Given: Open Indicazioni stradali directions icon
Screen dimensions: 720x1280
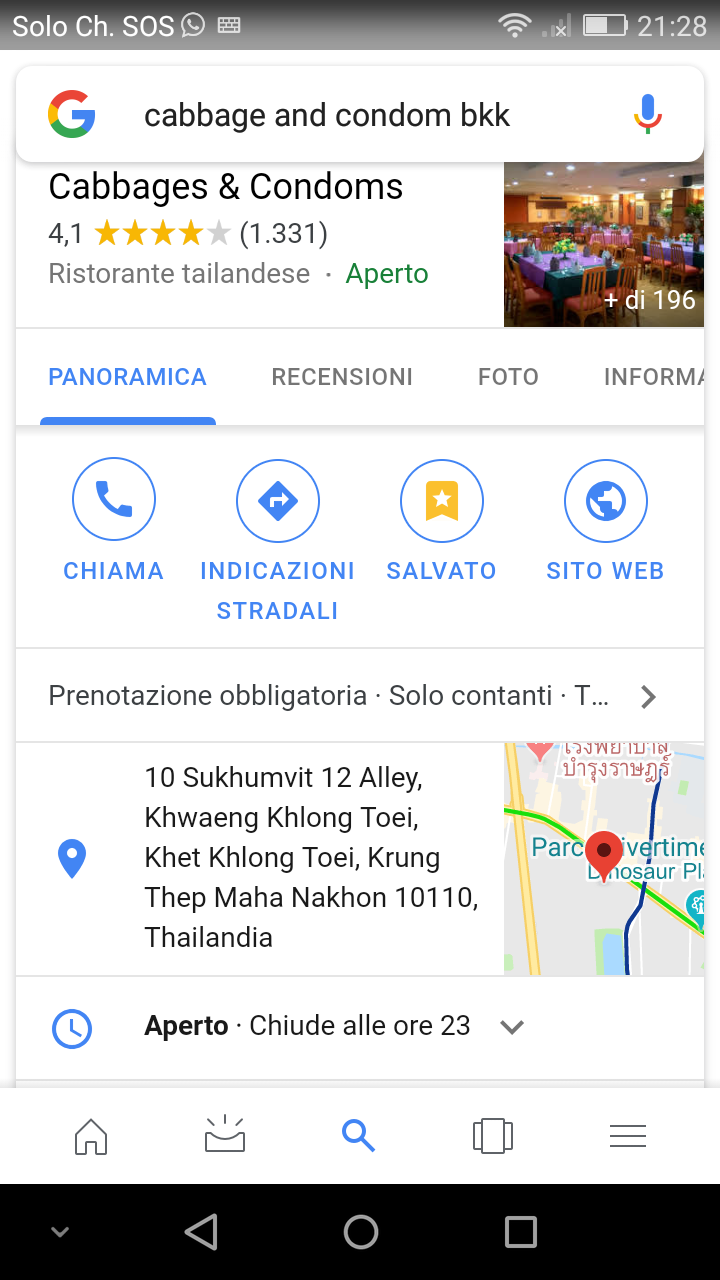Looking at the screenshot, I should click(x=277, y=500).
